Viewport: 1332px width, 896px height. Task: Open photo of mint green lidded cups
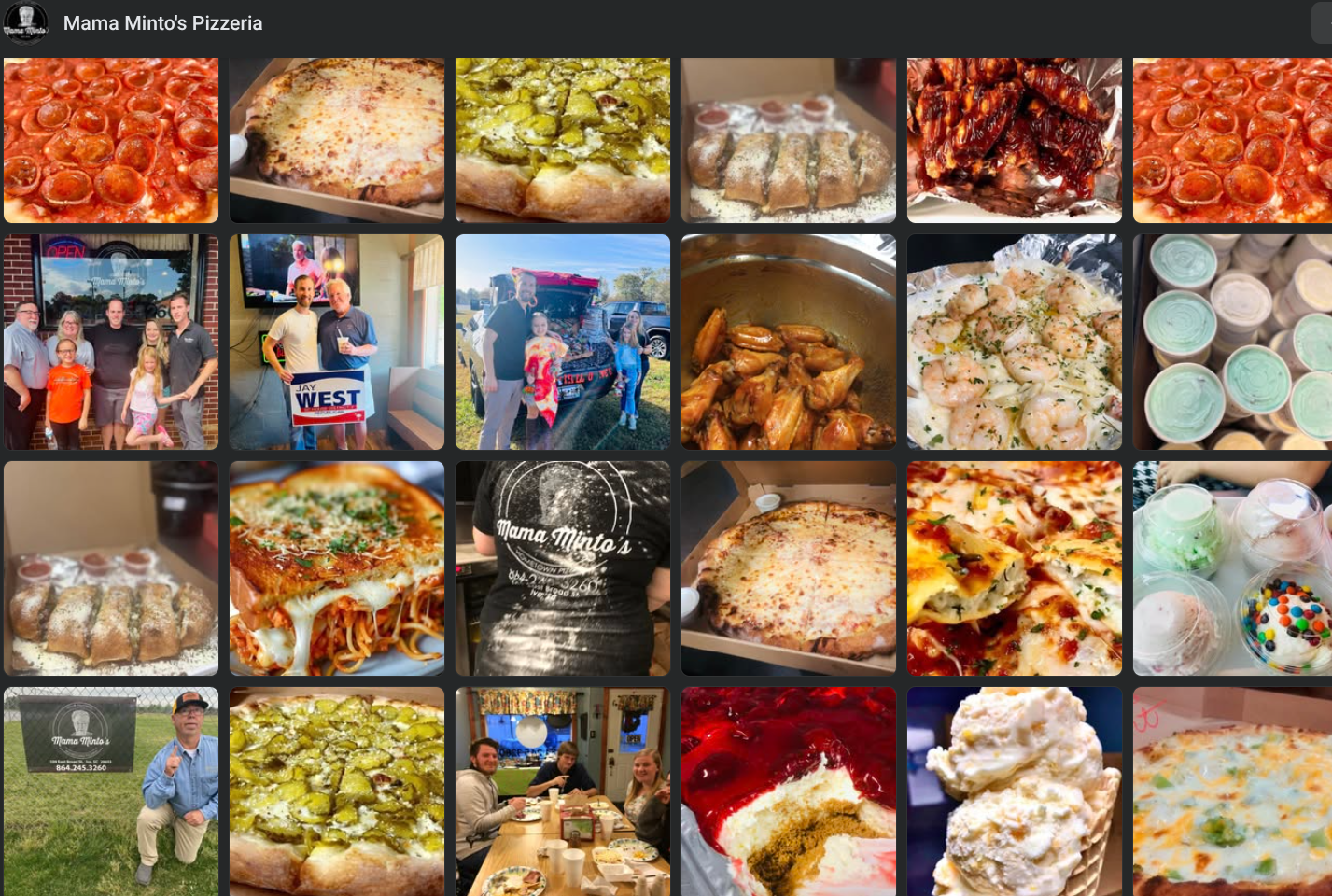[1232, 342]
